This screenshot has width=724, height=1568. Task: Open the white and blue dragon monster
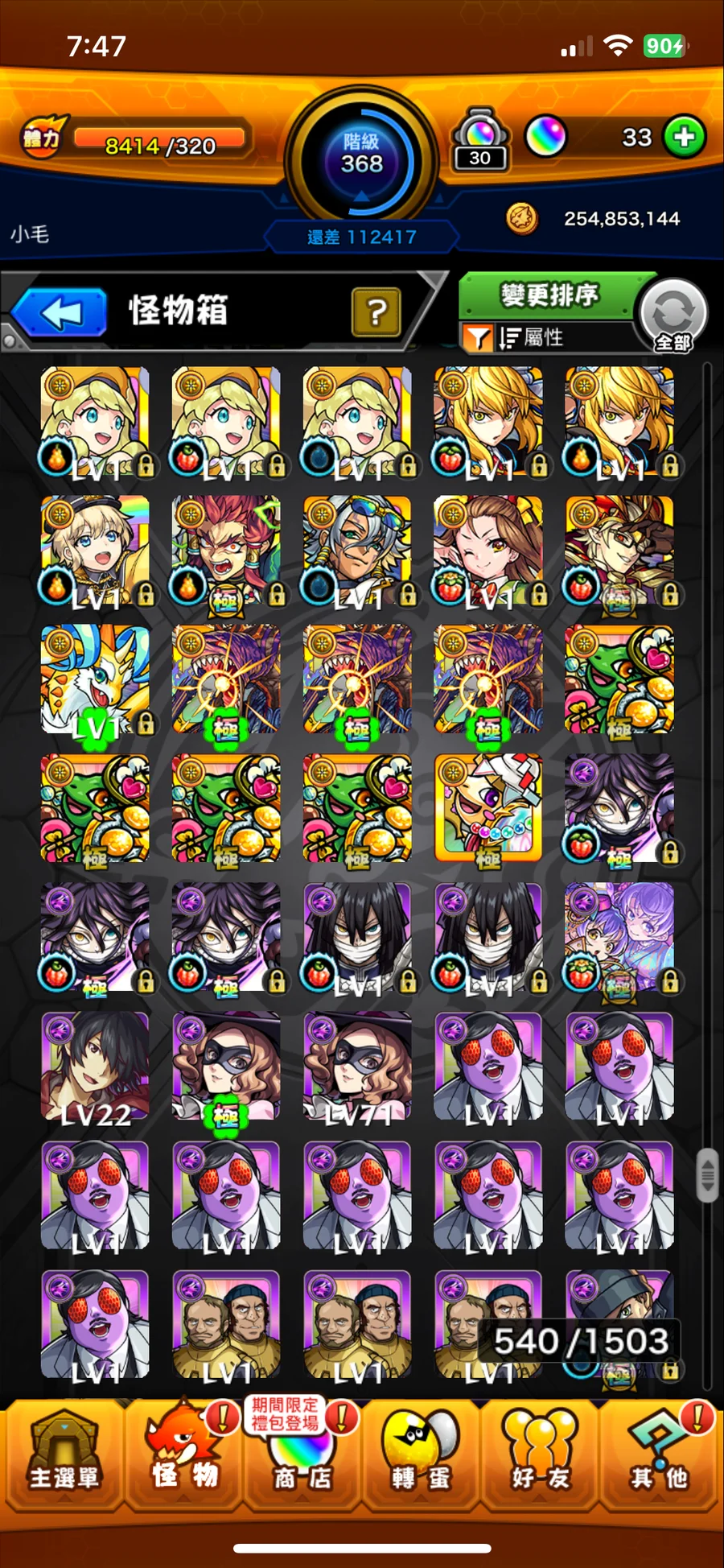pyautogui.click(x=95, y=680)
